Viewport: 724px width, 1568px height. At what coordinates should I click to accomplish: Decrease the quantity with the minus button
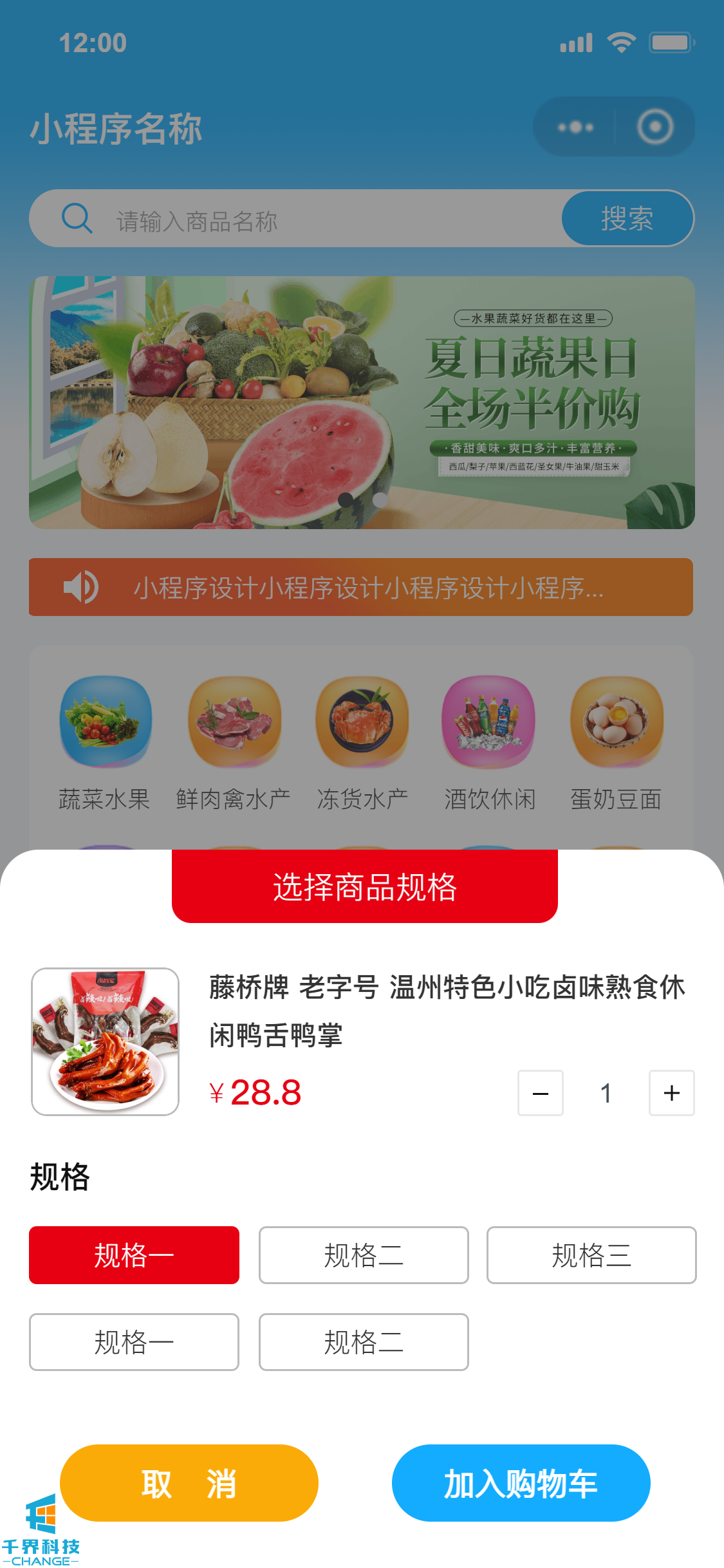pos(541,1093)
